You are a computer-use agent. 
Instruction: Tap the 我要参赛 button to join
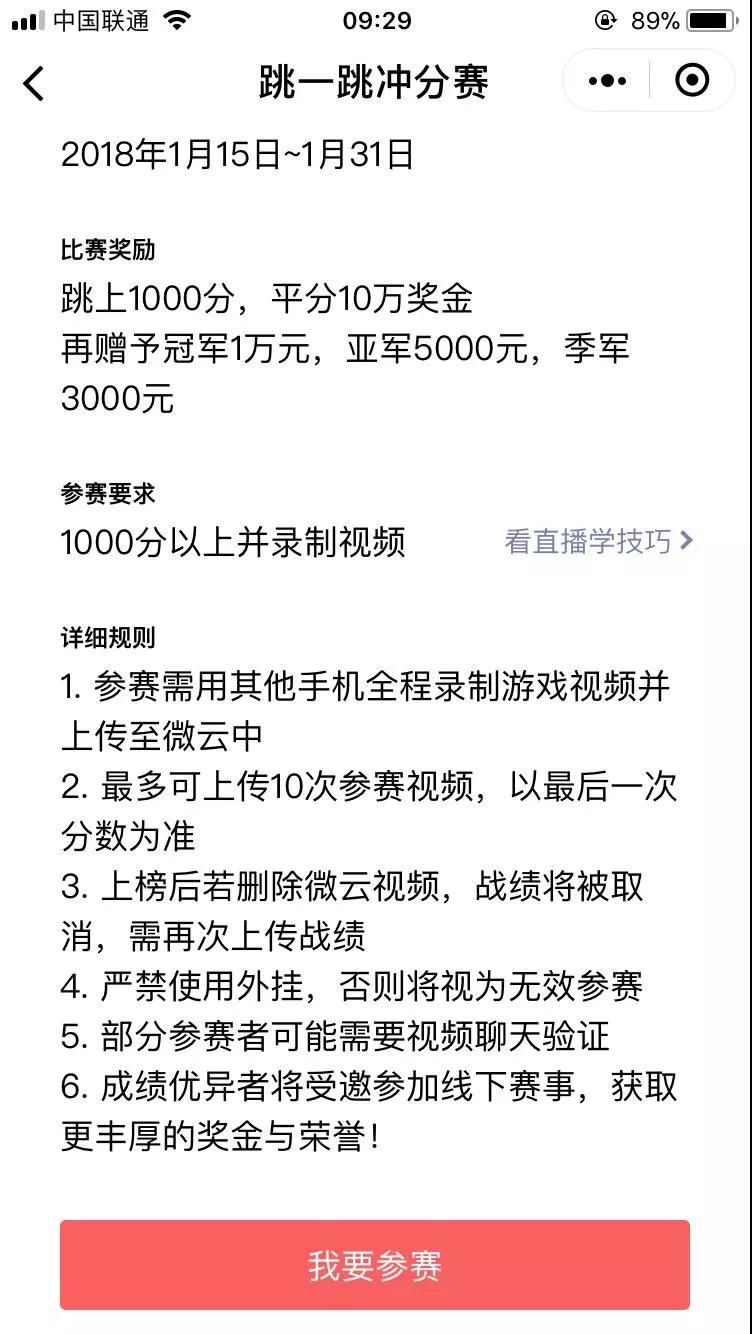pos(375,1265)
